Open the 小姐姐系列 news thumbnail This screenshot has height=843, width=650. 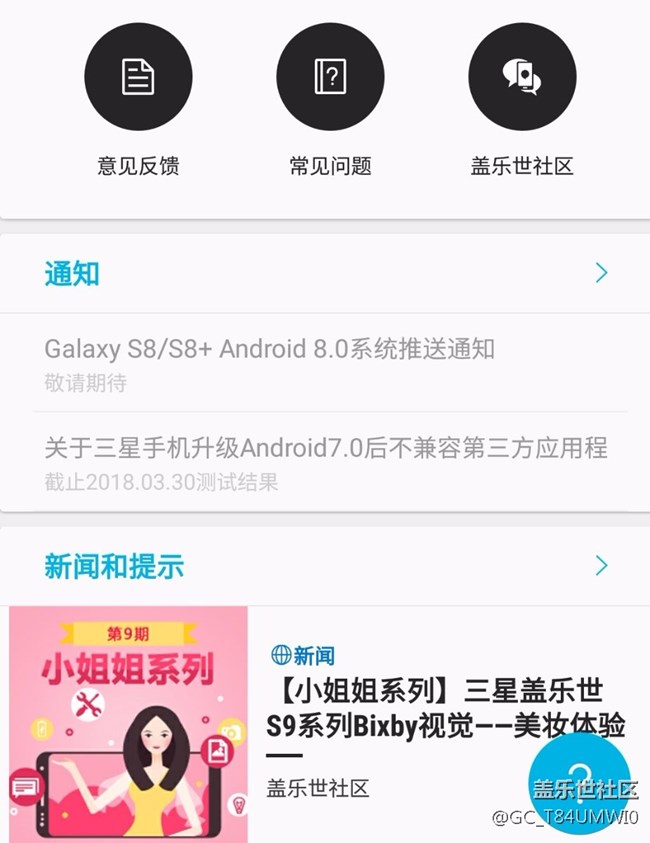128,724
